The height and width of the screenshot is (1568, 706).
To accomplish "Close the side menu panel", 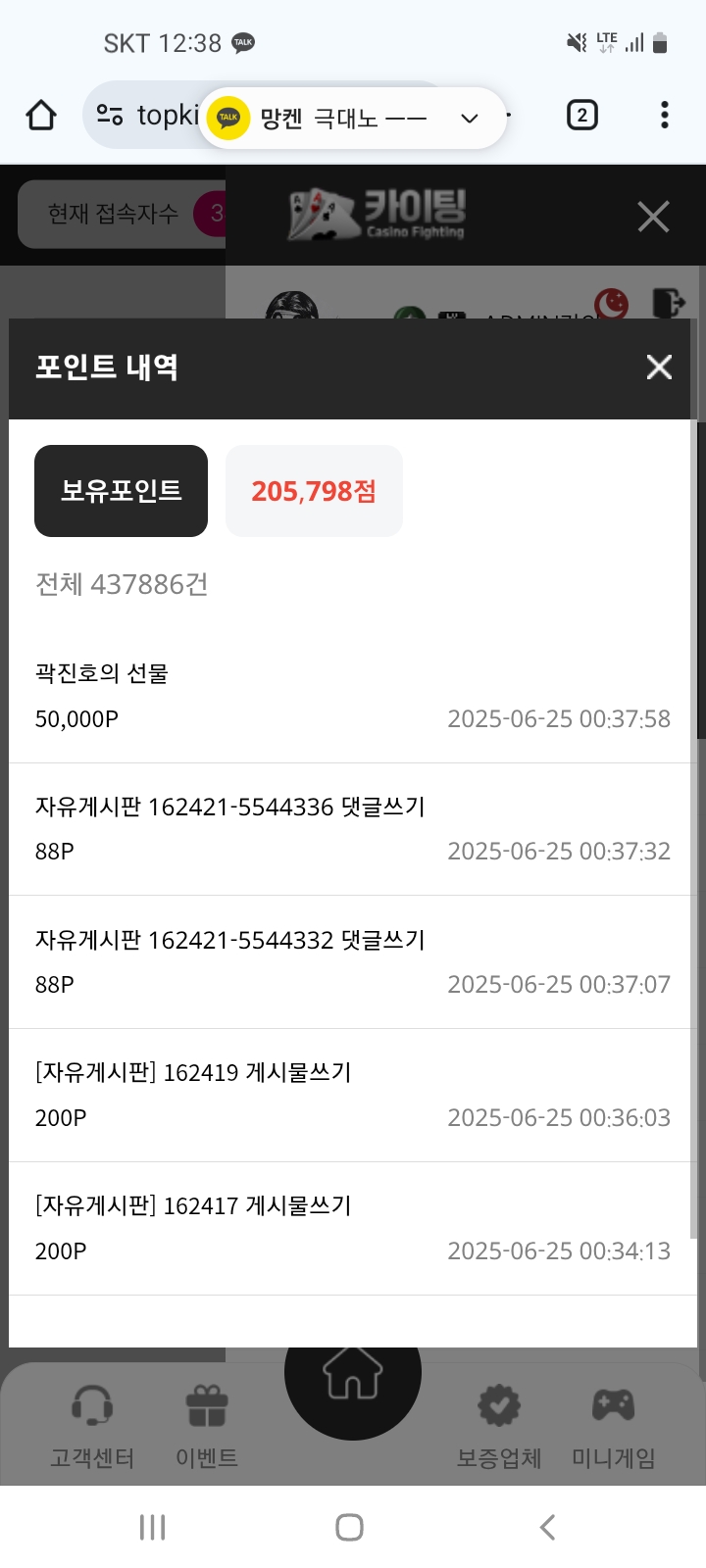I will [x=653, y=217].
